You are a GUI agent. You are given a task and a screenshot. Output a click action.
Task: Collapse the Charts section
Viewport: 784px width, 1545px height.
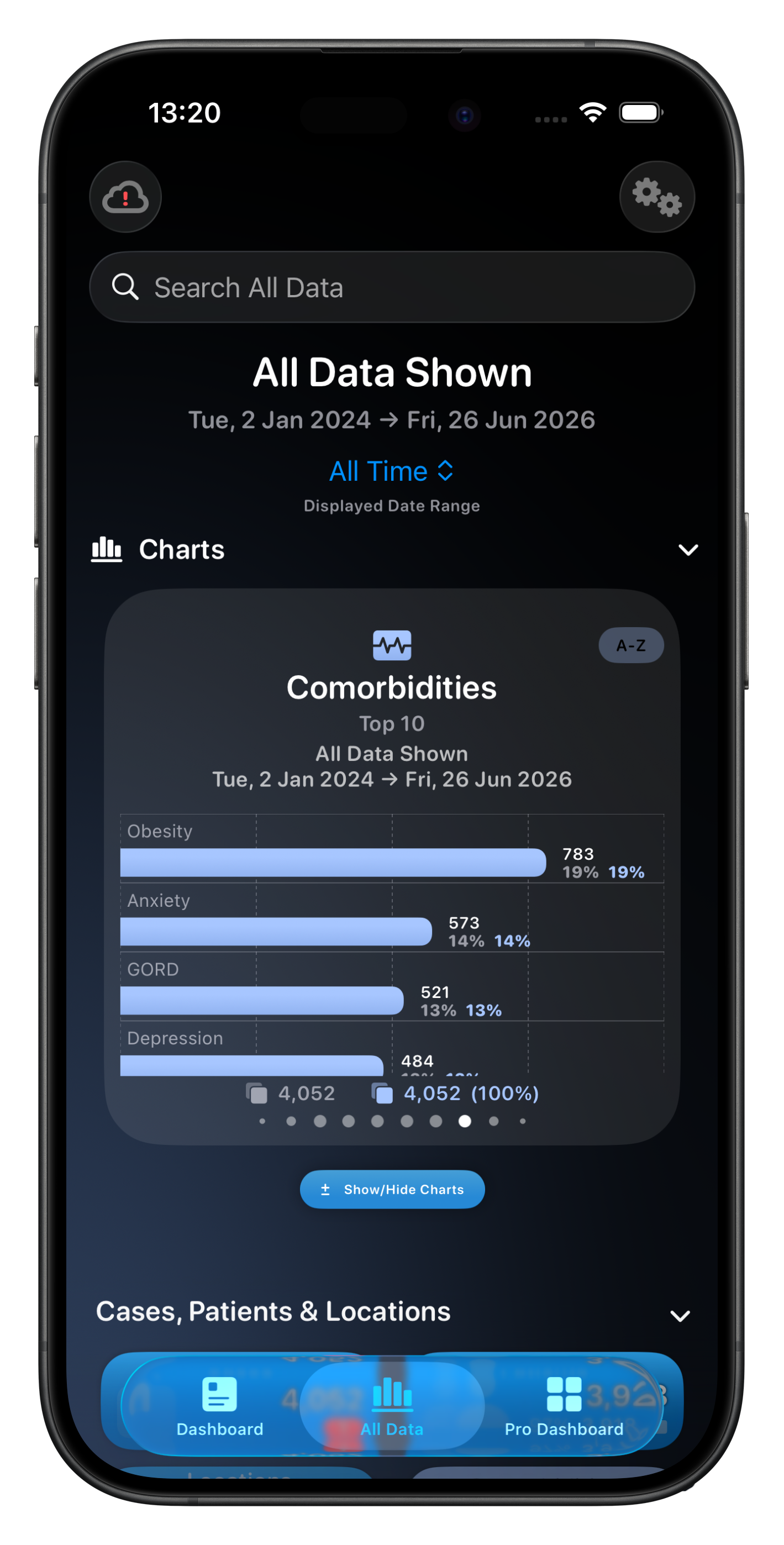tap(688, 550)
